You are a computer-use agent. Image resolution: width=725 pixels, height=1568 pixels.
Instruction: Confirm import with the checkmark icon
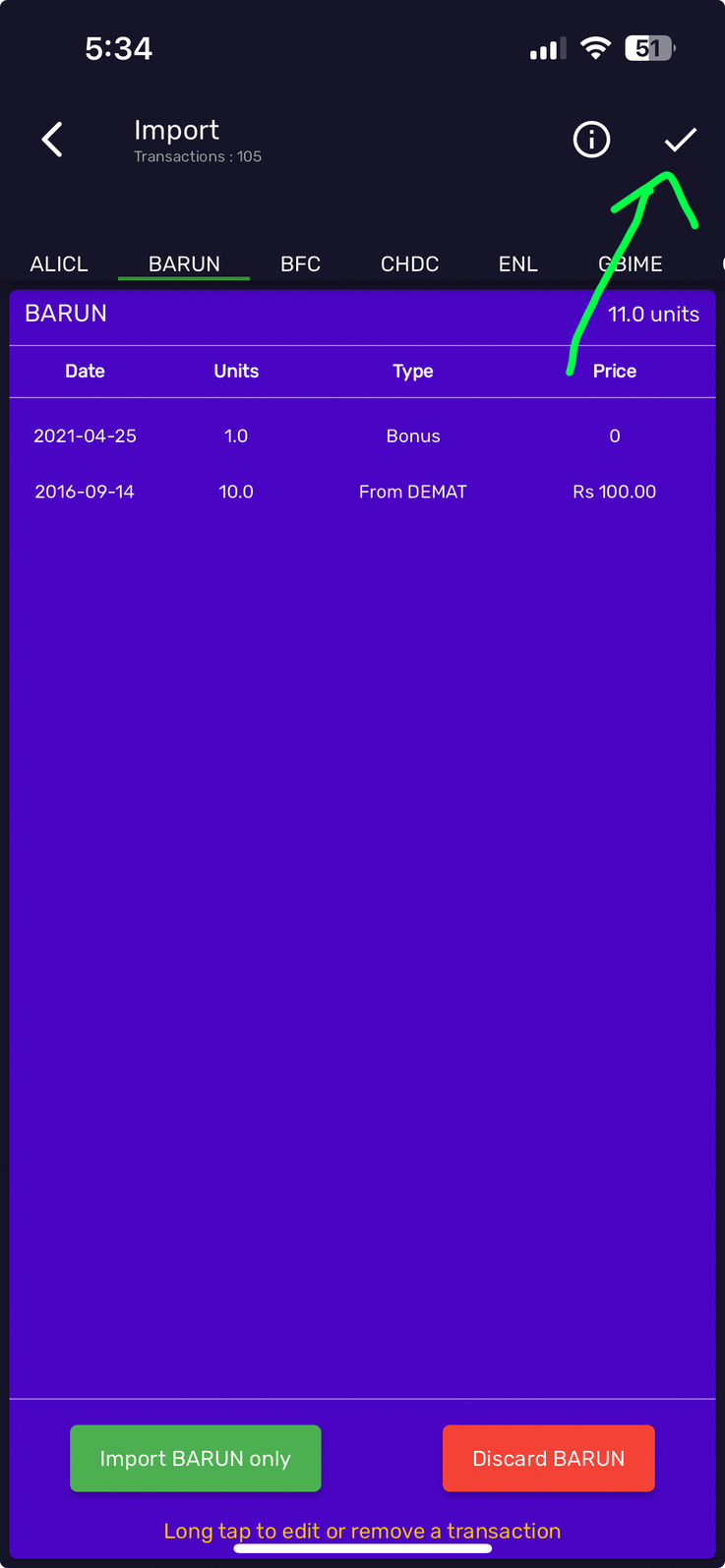(x=680, y=140)
